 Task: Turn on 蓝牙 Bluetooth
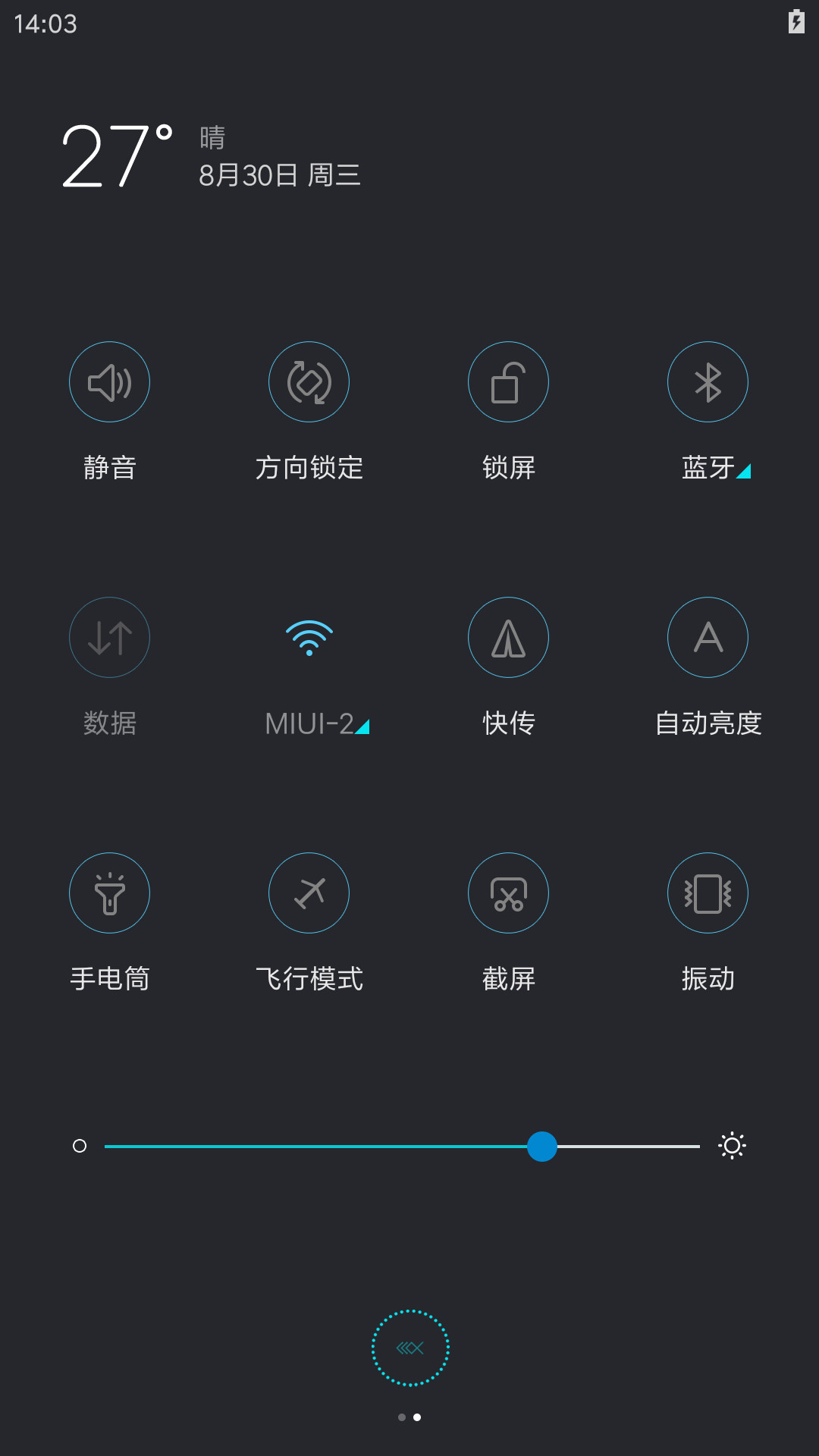click(x=708, y=381)
